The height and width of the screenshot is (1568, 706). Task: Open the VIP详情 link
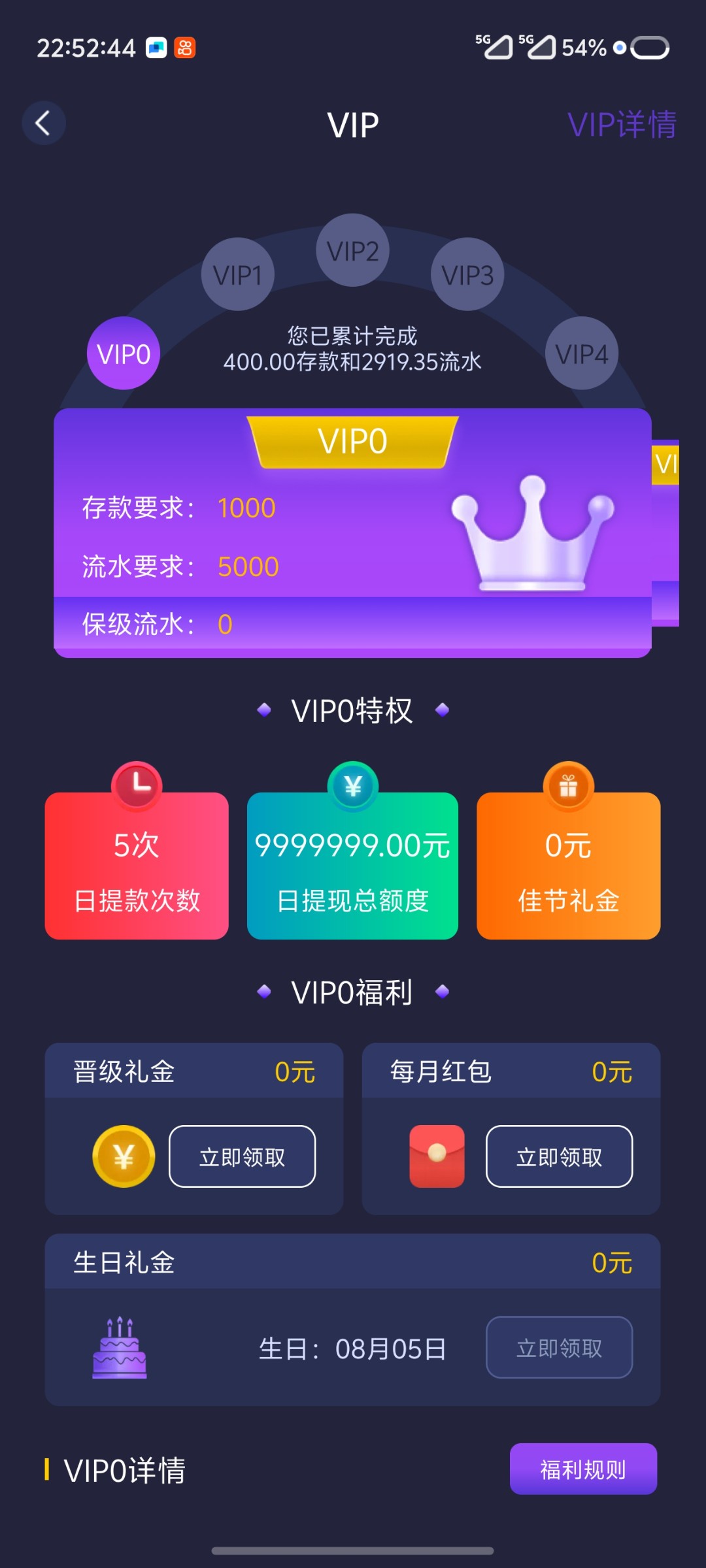click(621, 124)
